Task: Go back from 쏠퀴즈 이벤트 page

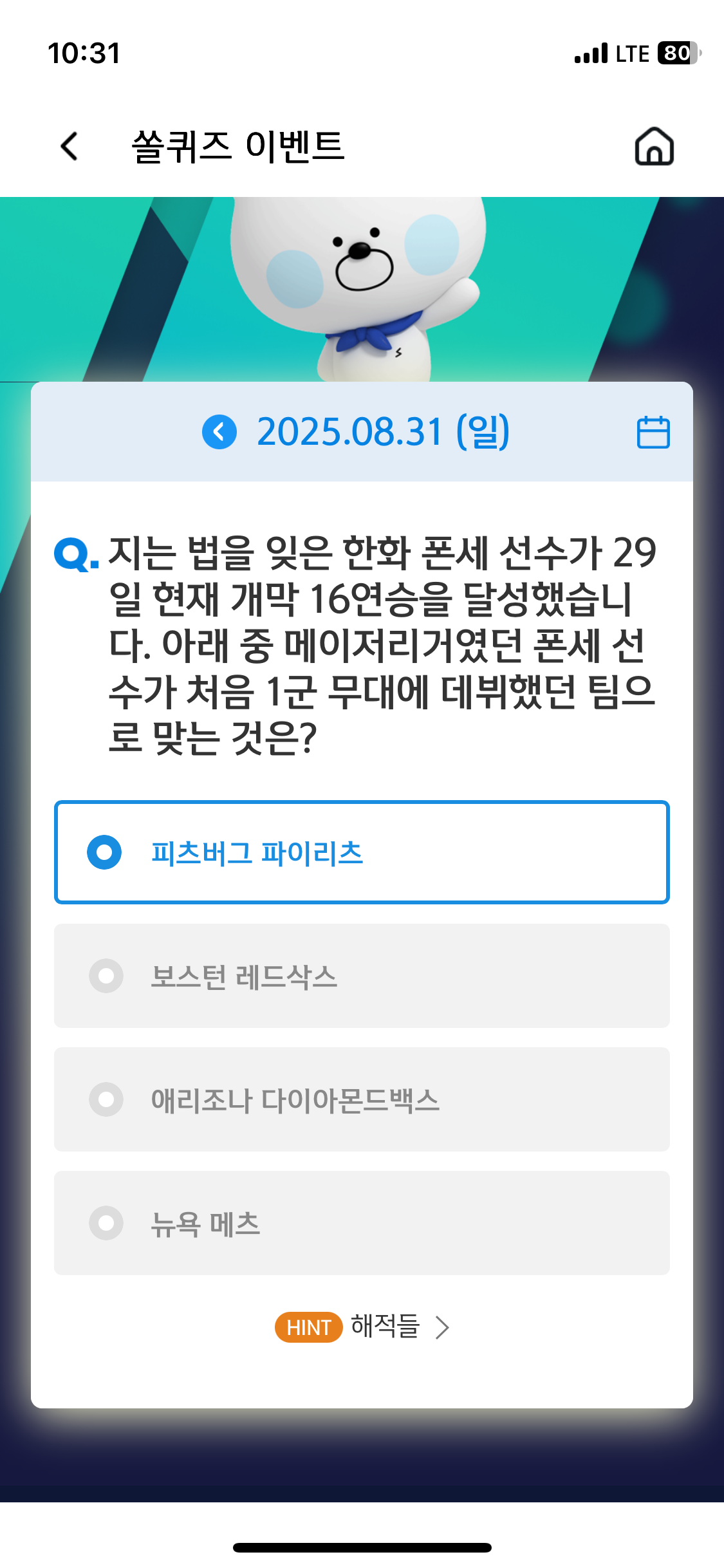Action: click(x=70, y=146)
